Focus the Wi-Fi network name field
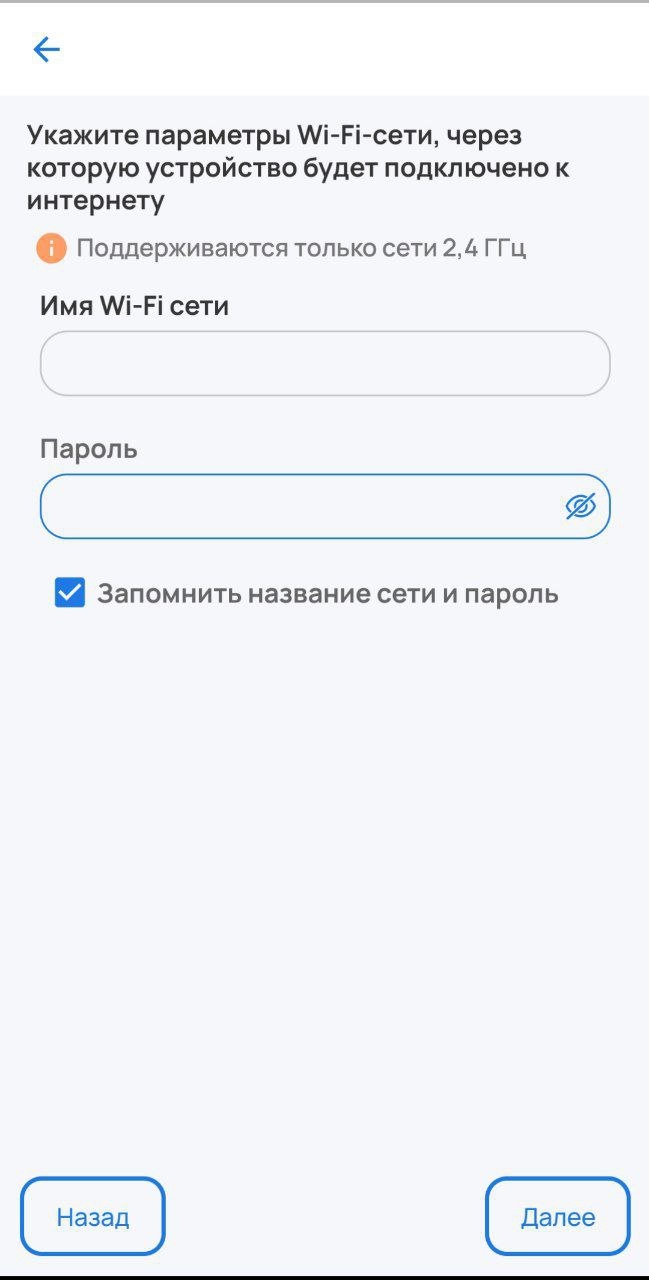Screen dimensions: 649x1280 point(324,363)
